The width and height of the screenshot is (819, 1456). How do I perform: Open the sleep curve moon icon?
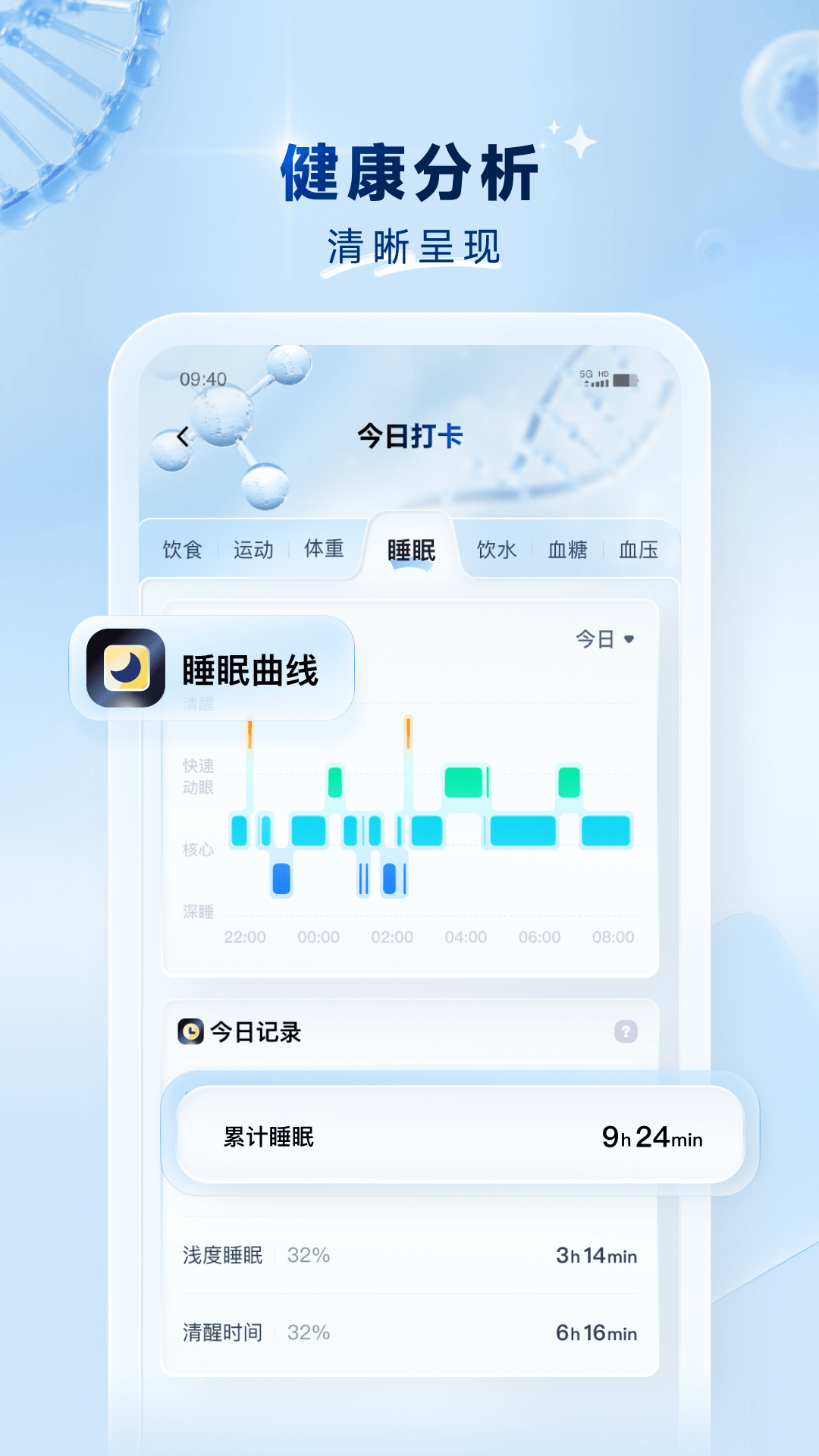127,668
